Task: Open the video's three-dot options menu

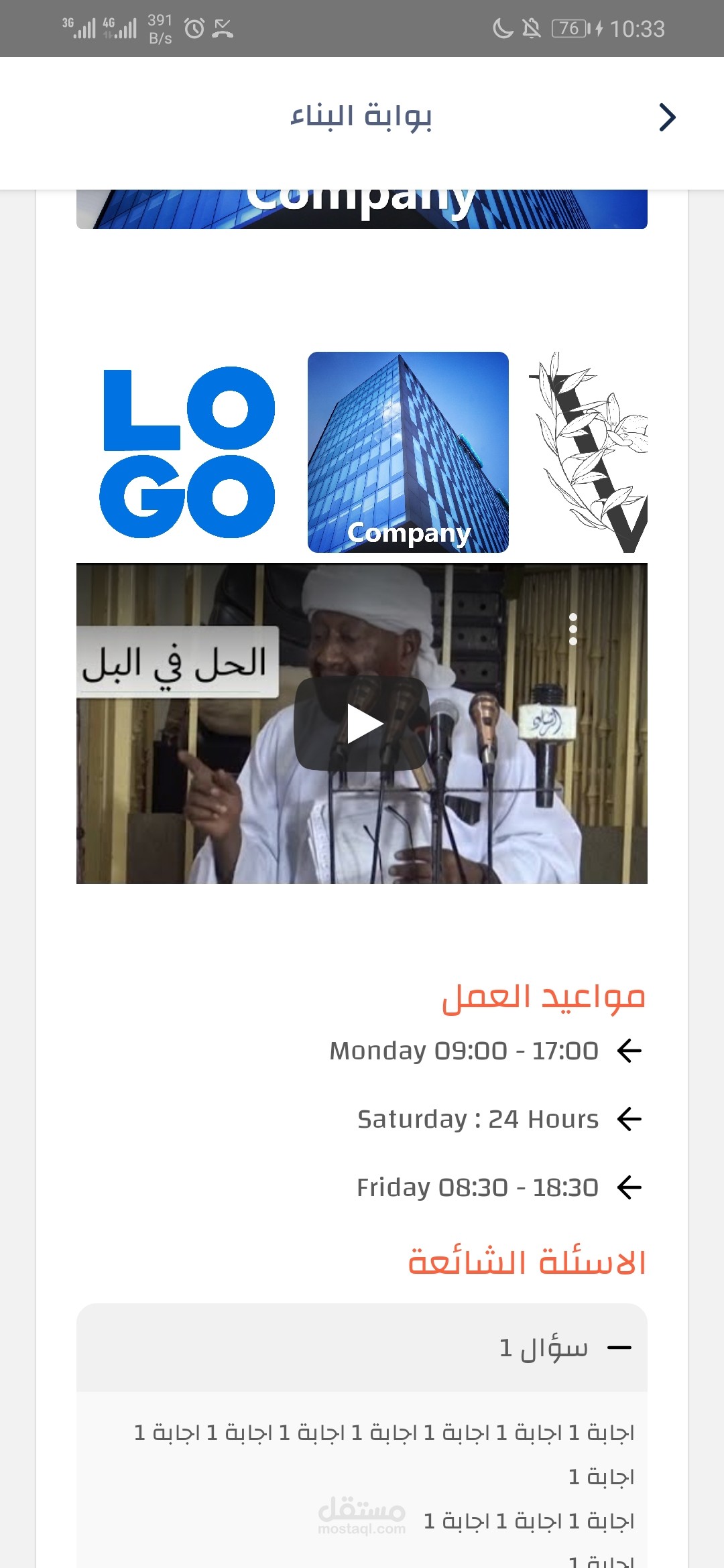Action: tap(572, 629)
